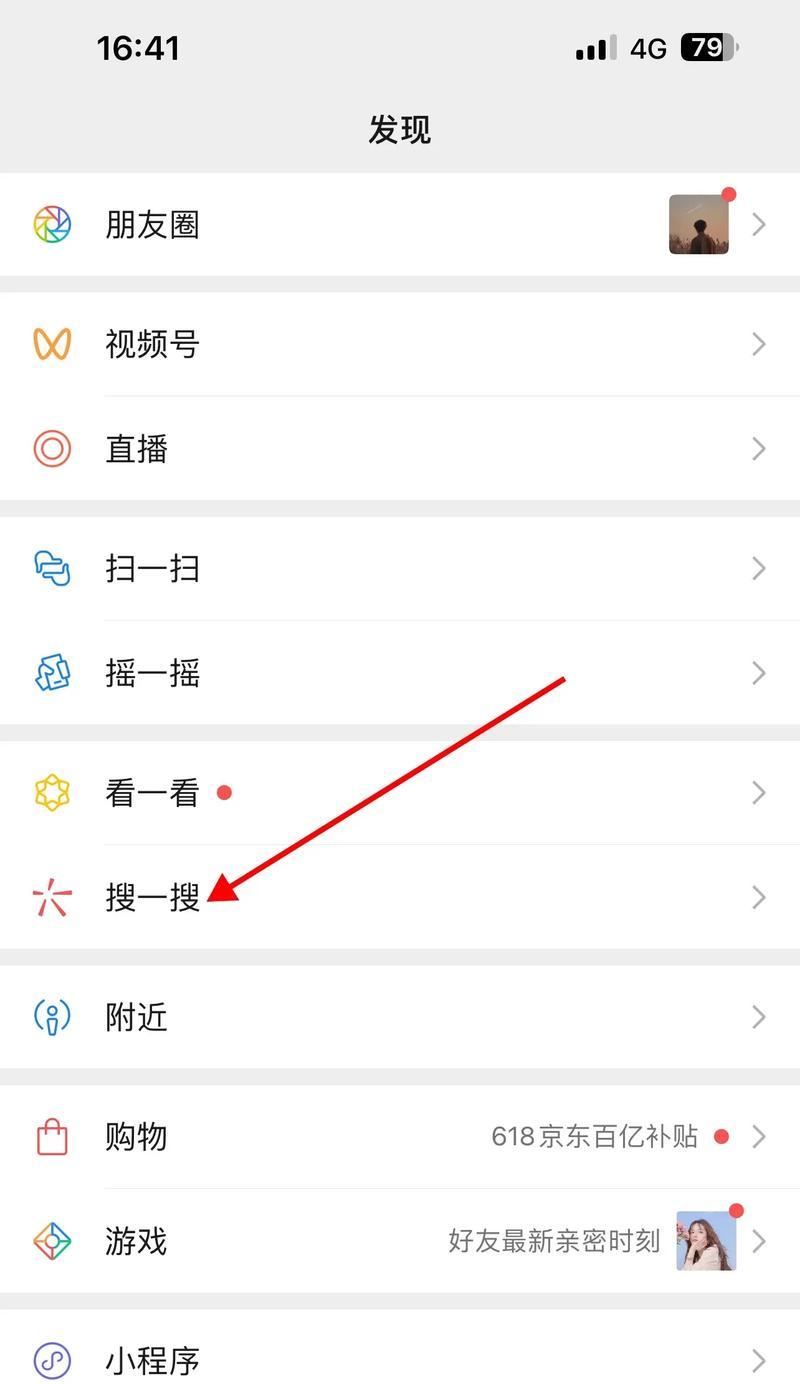Open the 游戏 games row
The image size is (800, 1384).
(400, 1241)
